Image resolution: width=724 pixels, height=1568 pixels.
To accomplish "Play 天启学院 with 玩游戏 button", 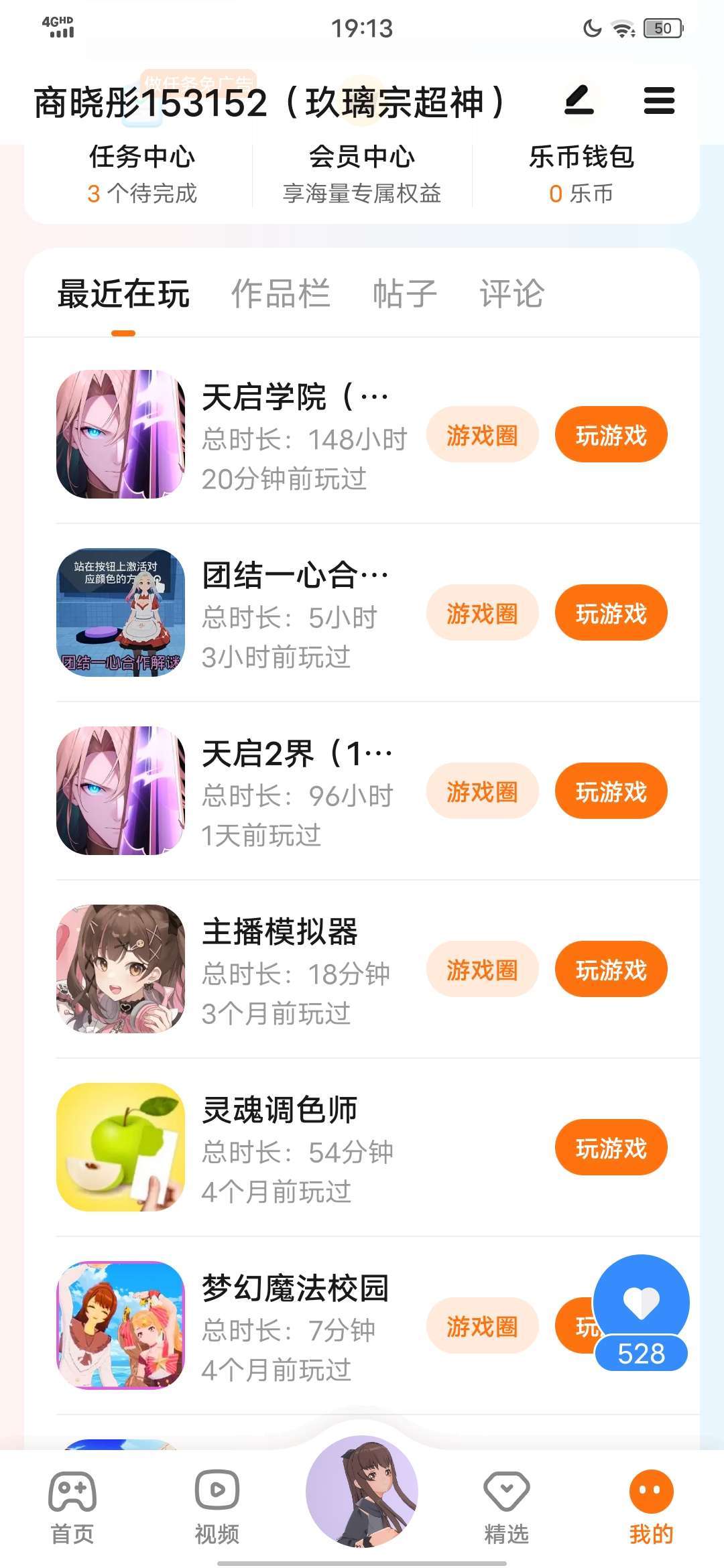I will [x=611, y=435].
